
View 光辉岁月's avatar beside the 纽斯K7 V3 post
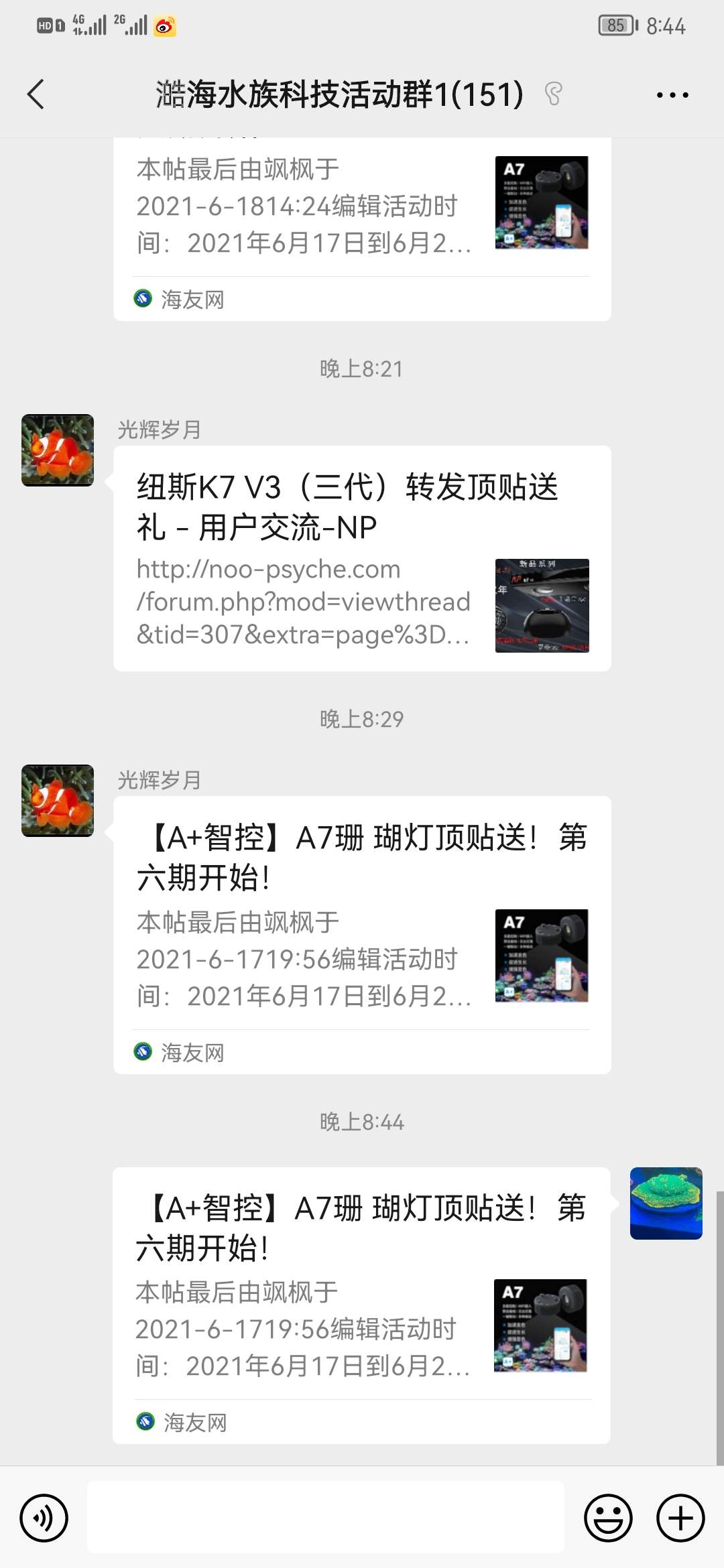coord(58,450)
